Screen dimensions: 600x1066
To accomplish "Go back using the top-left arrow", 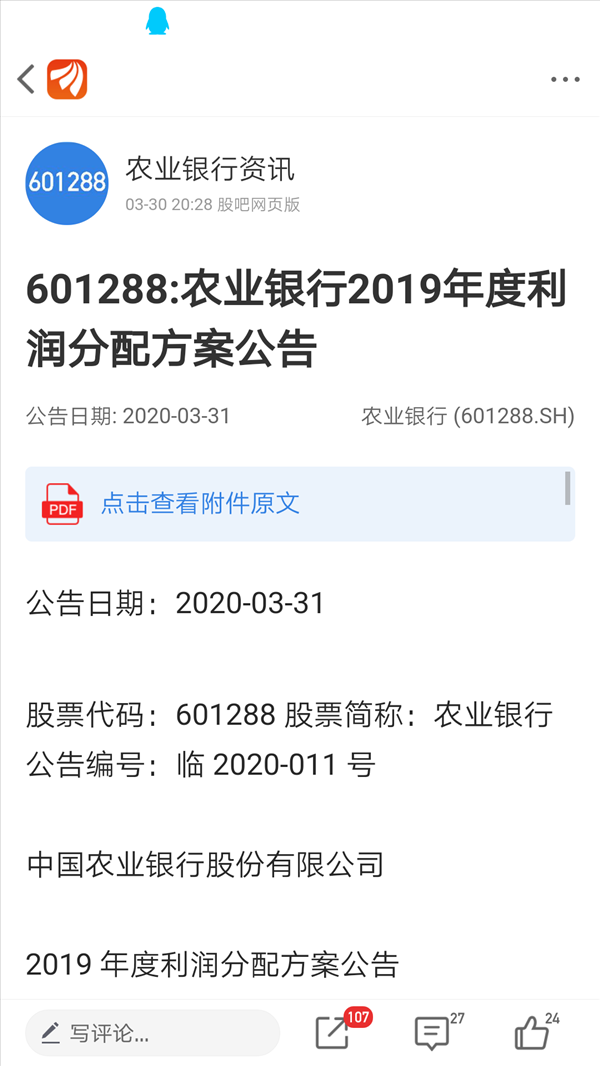I will pos(26,79).
